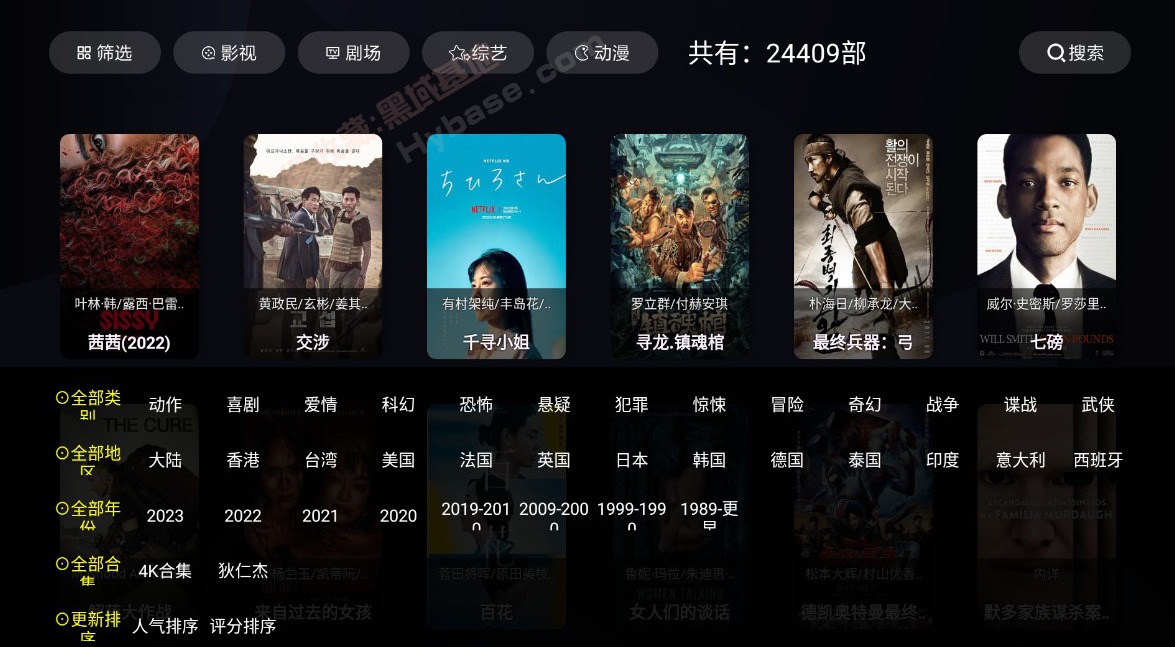Screen dimensions: 1175x647
Task: Filter by the 科幻 genre
Action: click(x=398, y=405)
